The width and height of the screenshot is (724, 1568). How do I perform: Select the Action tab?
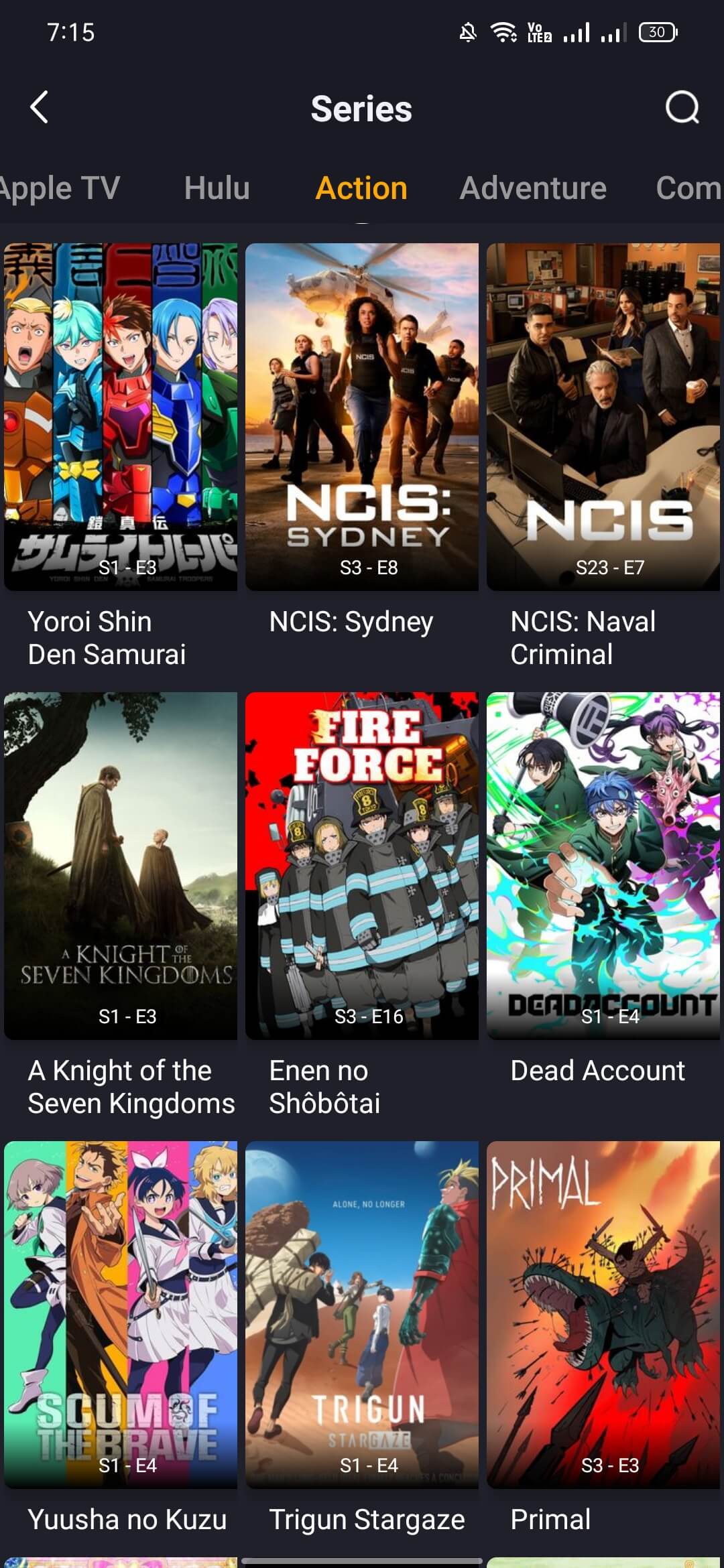pos(361,188)
